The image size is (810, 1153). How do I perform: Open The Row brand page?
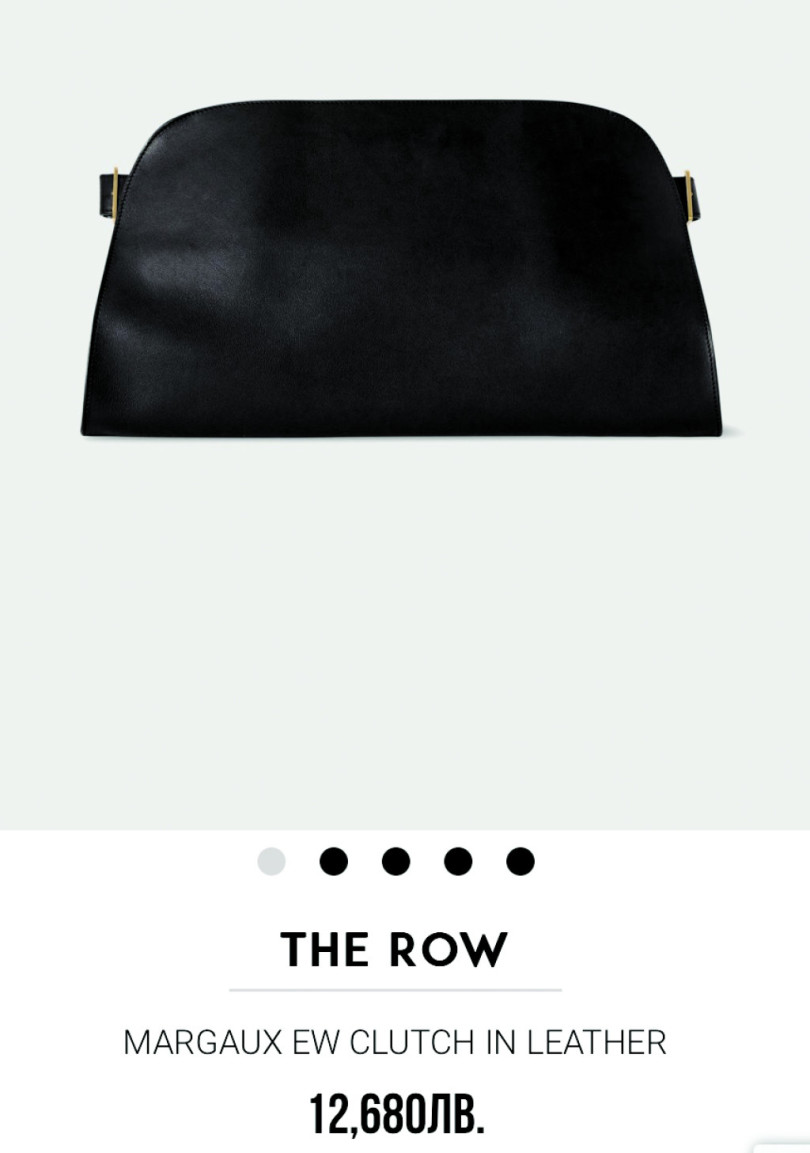pos(394,949)
